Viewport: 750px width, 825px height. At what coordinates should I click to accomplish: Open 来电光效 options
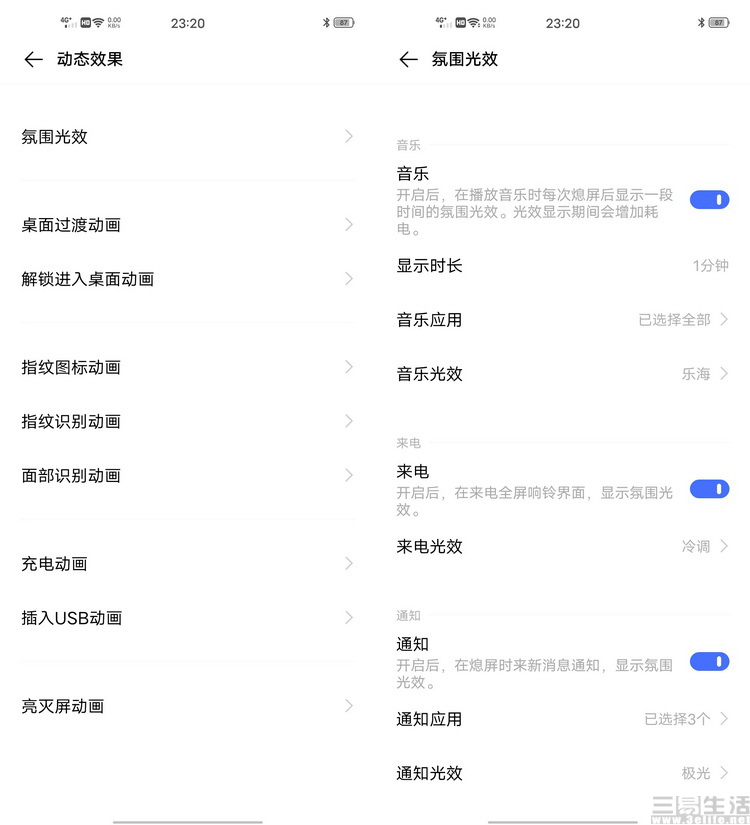[562, 546]
